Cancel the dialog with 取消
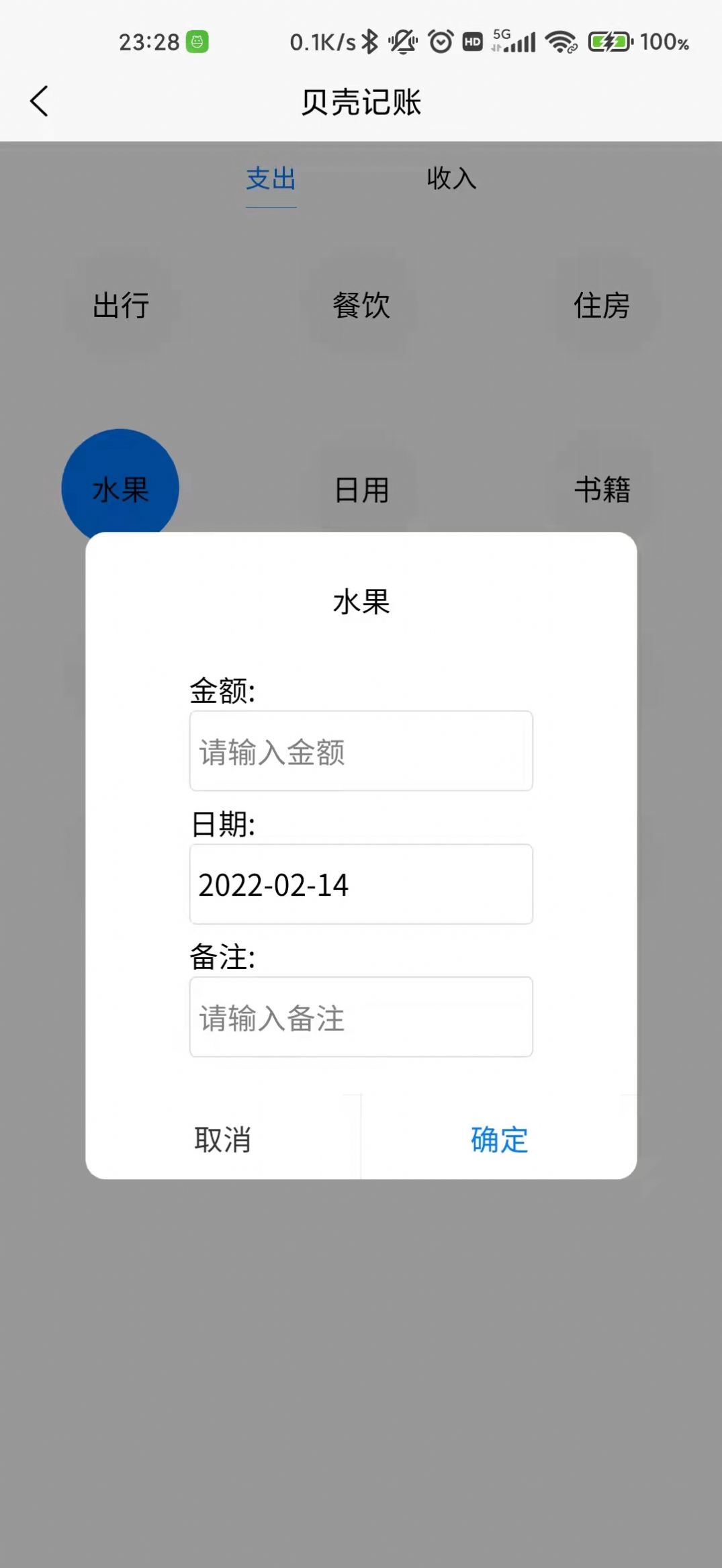 (x=222, y=1140)
